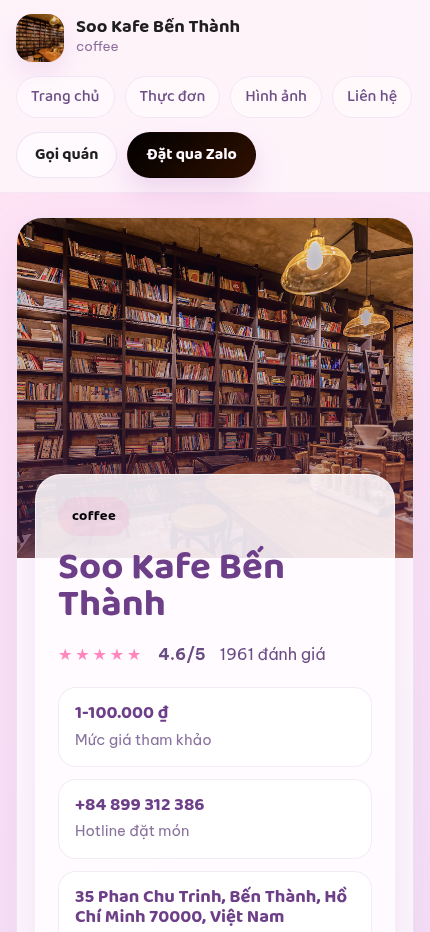Tap the Soo Kafe Bến Thành logo

tap(40, 37)
